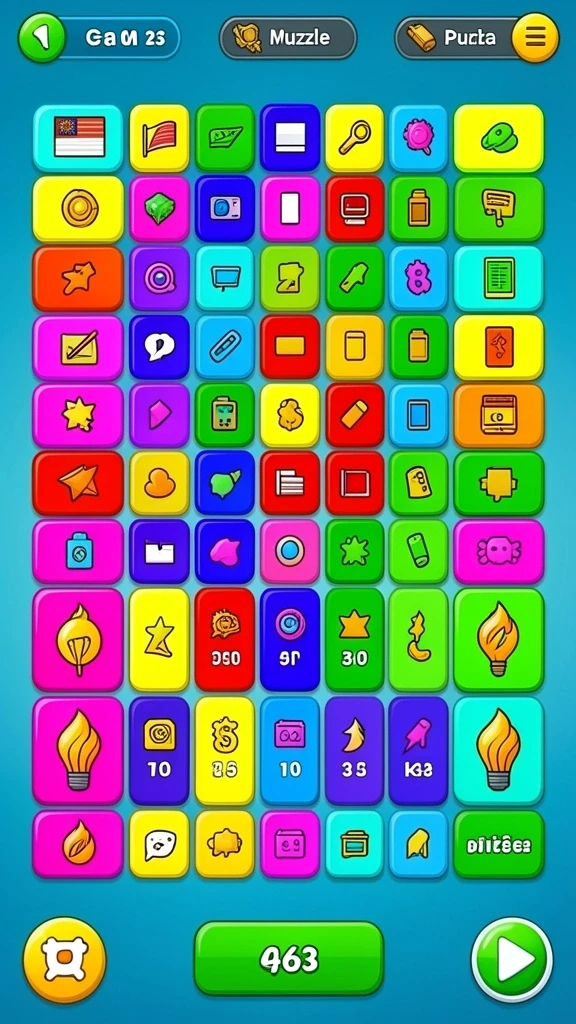The width and height of the screenshot is (576, 1024).
Task: Pick the cyan tile with a flame light bulb
Action: point(498,750)
